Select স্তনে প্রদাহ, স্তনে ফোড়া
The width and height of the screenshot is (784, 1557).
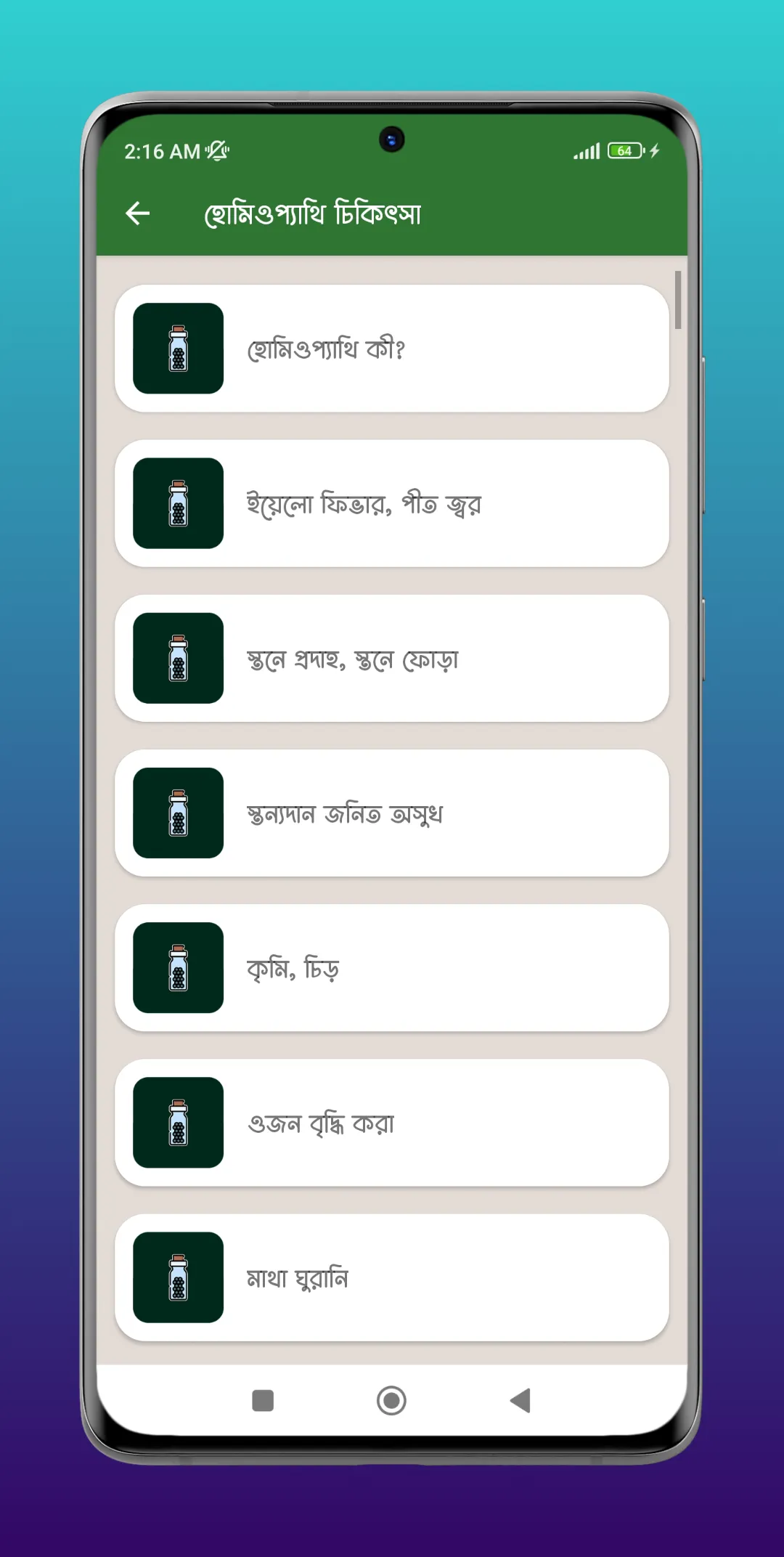(x=391, y=658)
